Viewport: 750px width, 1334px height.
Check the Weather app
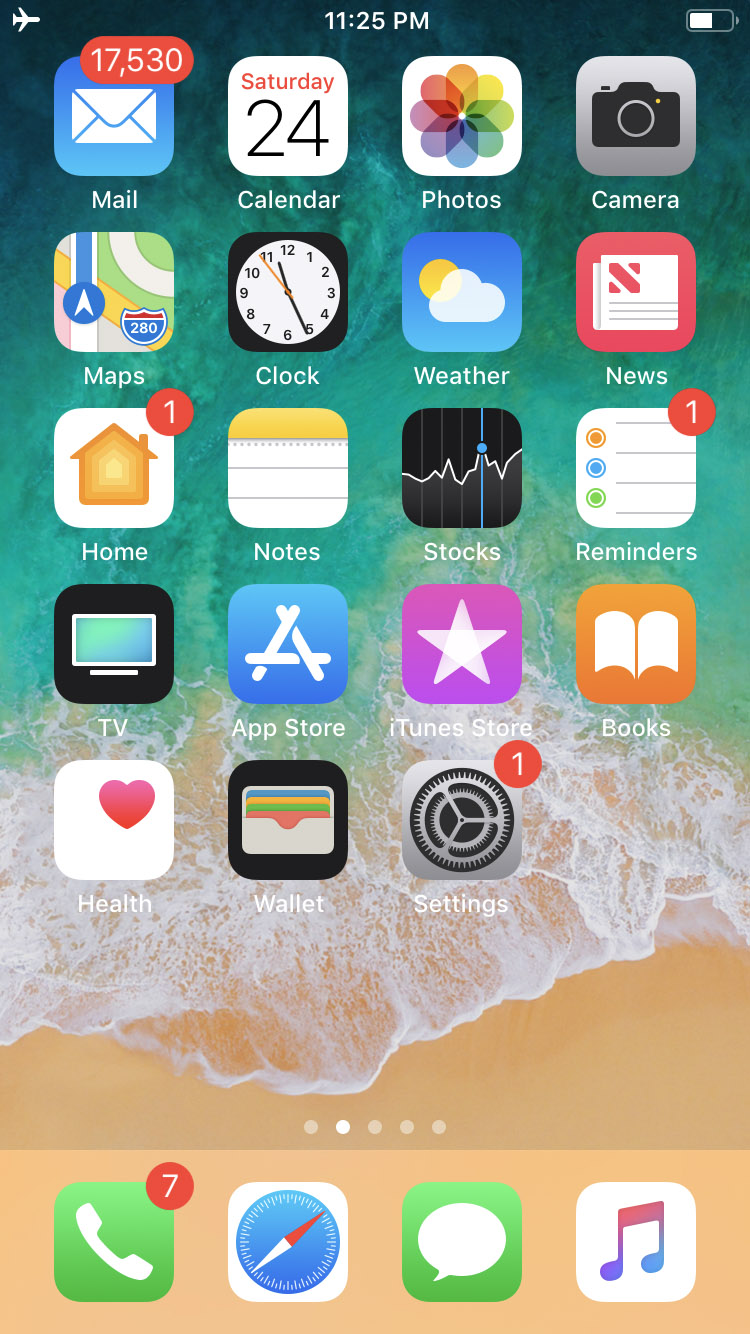tap(462, 292)
